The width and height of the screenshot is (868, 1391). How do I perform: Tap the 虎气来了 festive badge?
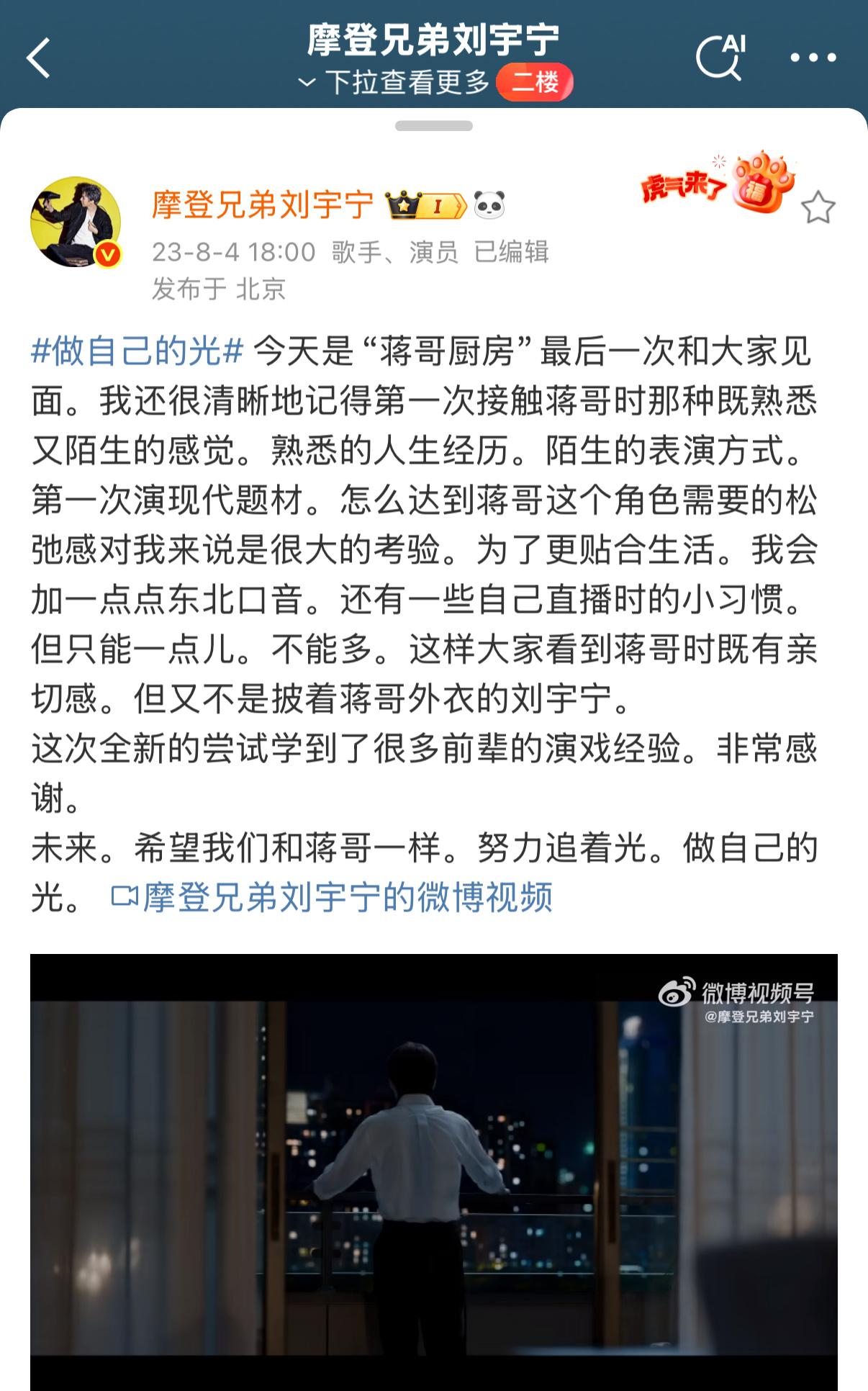point(718,184)
